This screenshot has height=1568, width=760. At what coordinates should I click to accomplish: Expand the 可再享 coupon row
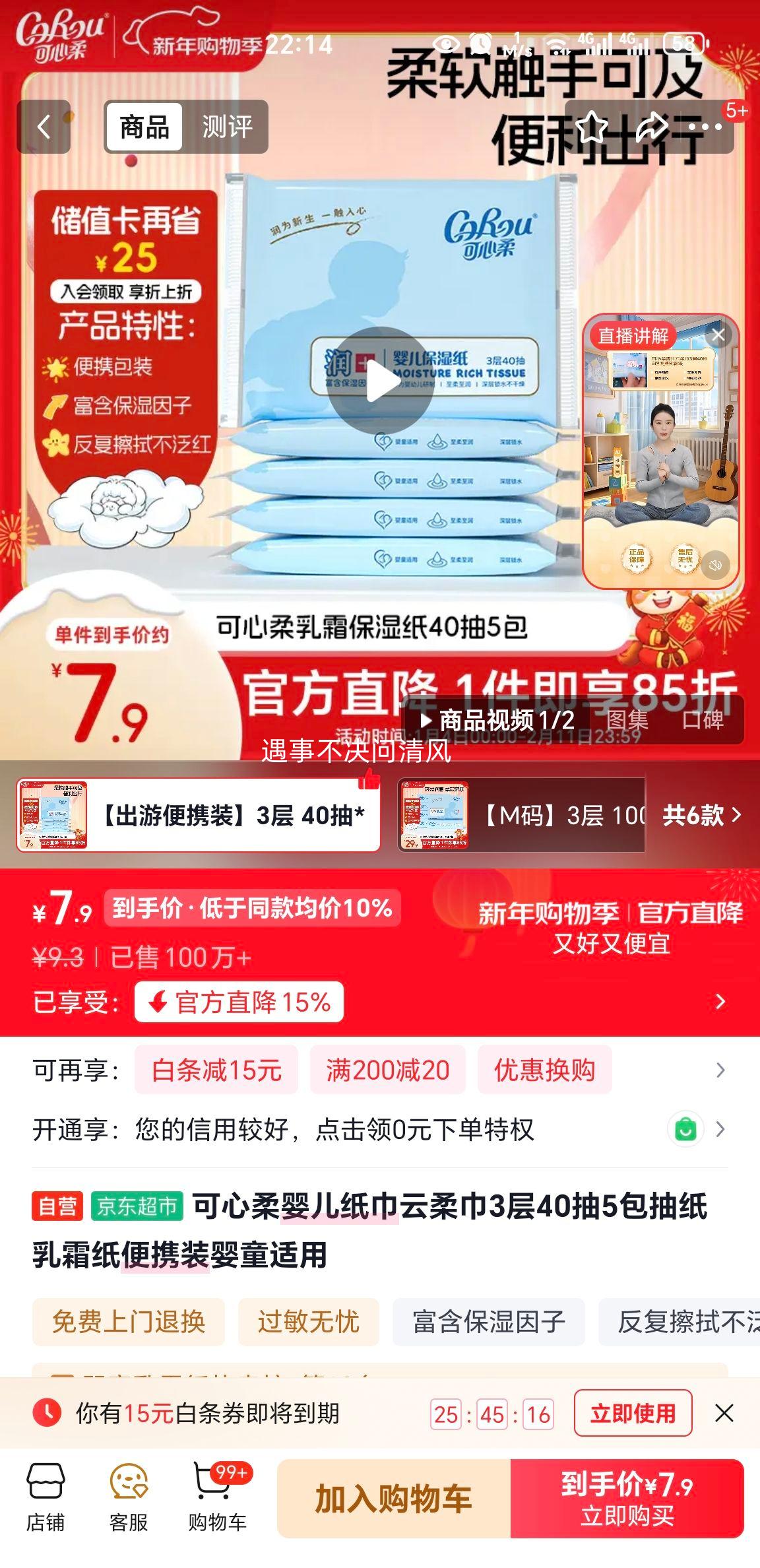pyautogui.click(x=718, y=1069)
